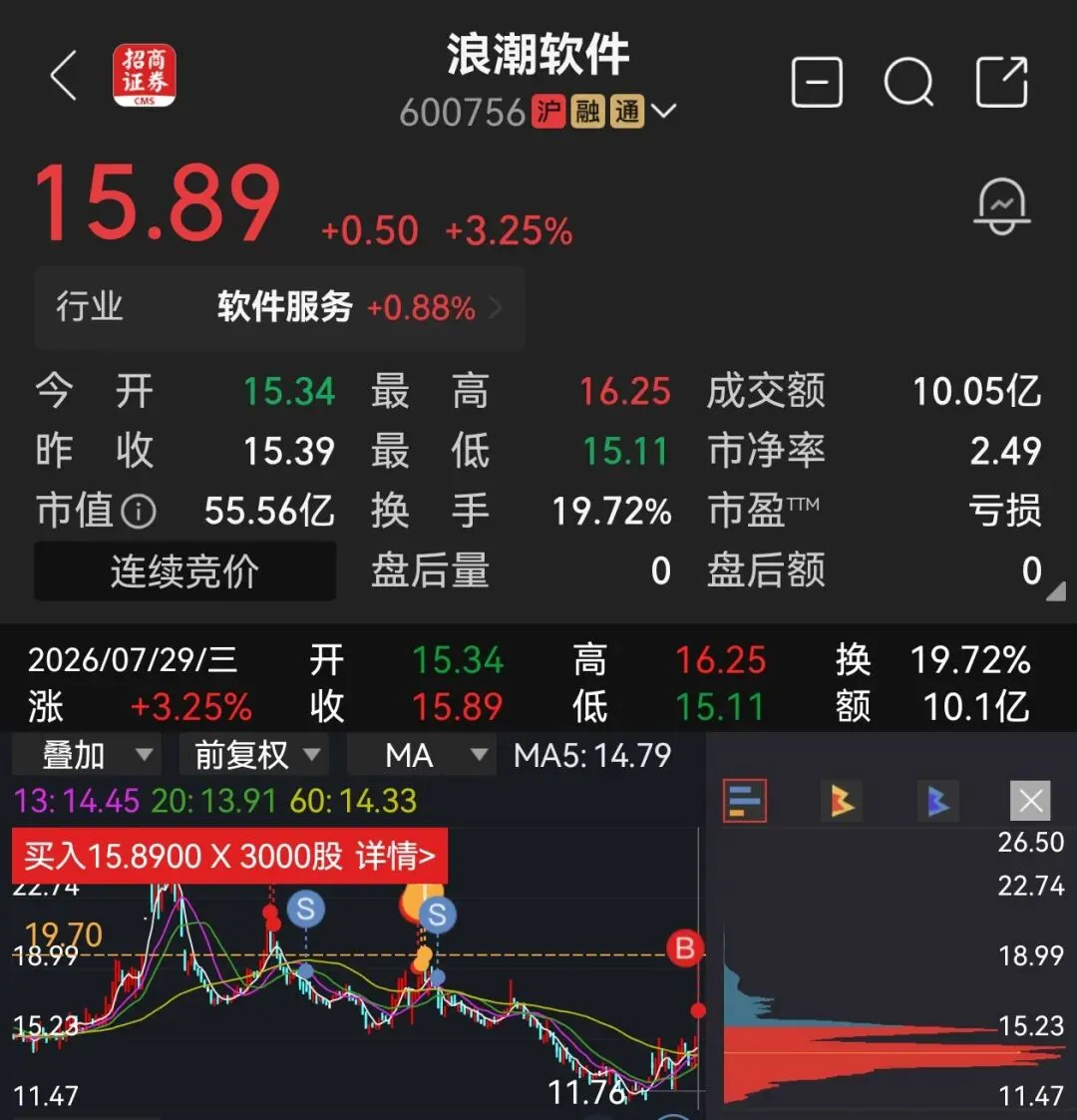This screenshot has width=1077, height=1120.
Task: Tap the blue B marker icon
Action: coord(937,801)
